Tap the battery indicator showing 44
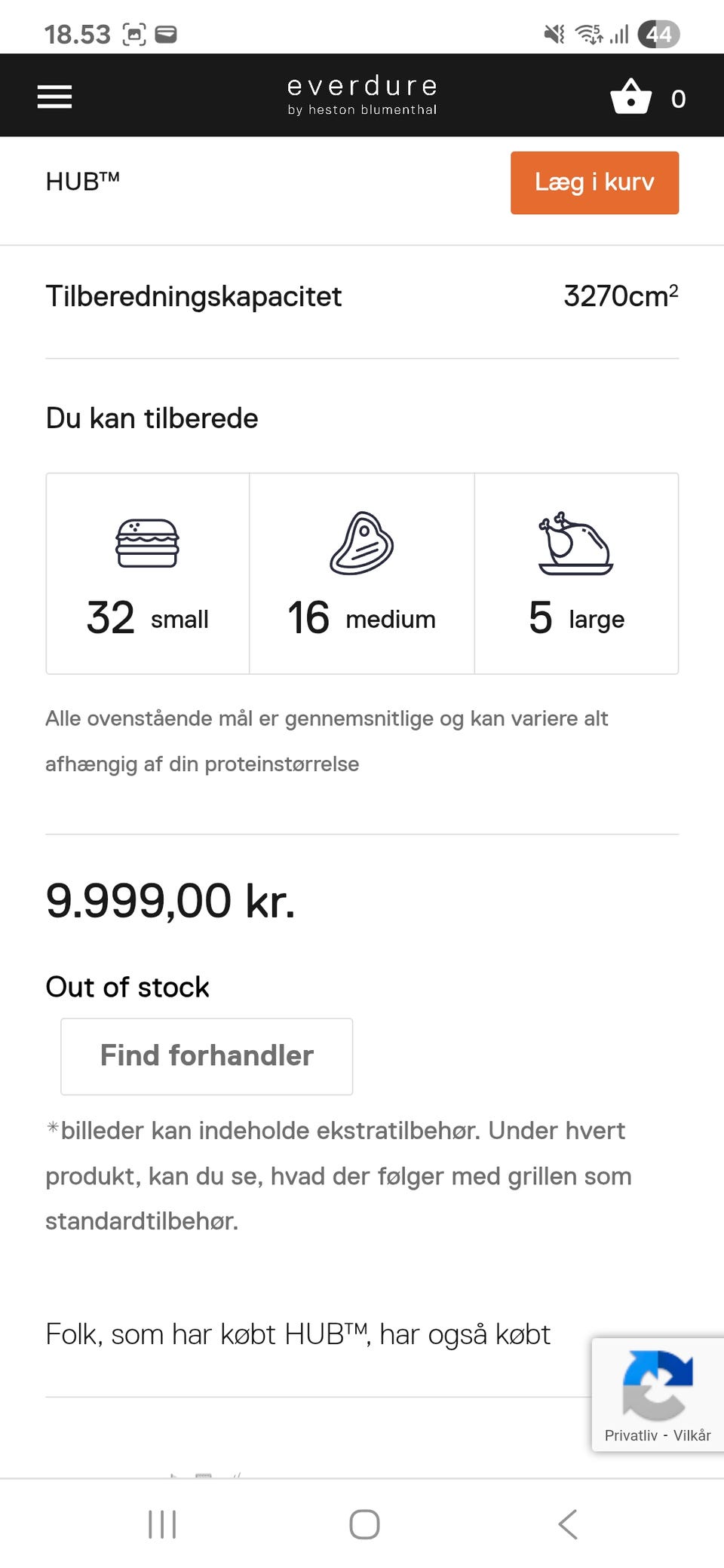 658,33
